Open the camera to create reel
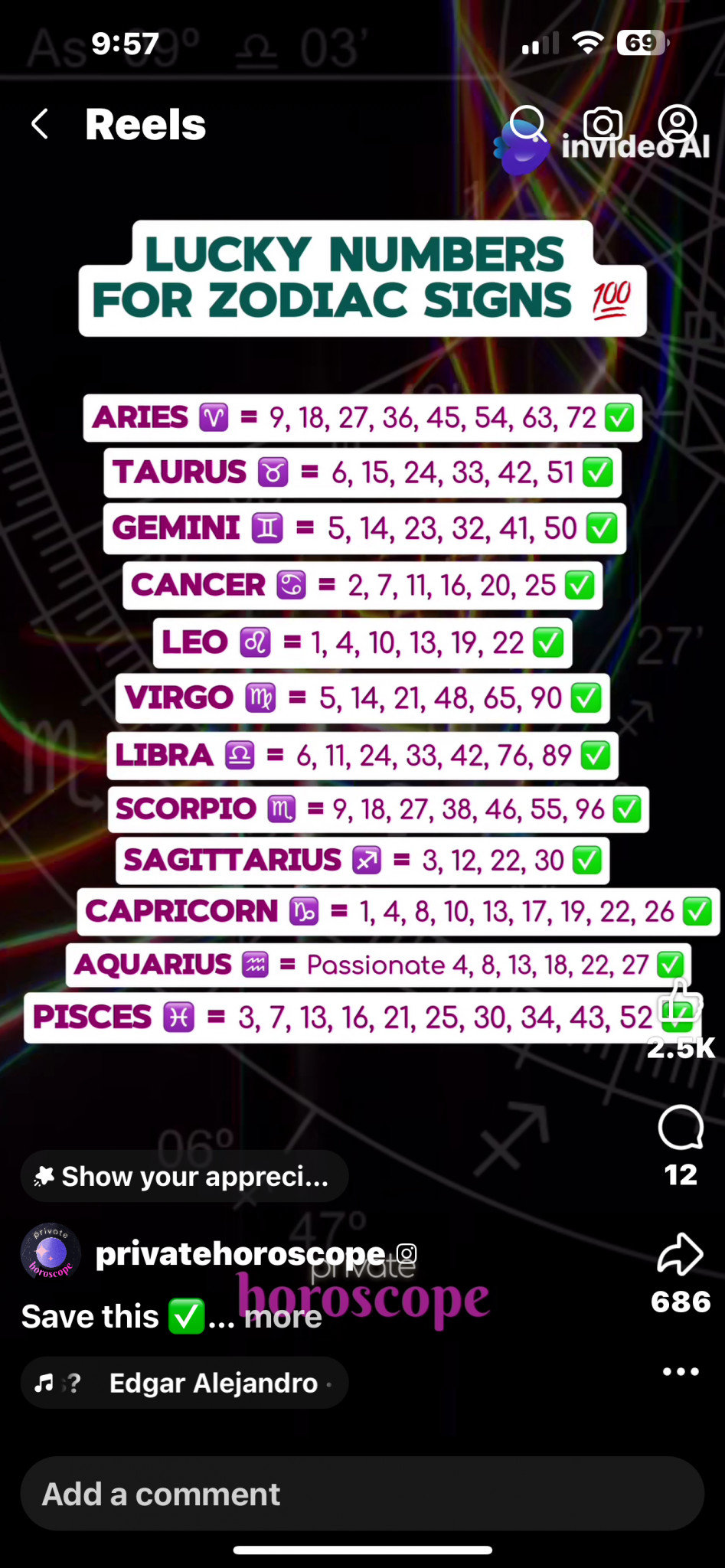This screenshot has height=1568, width=725. (603, 124)
